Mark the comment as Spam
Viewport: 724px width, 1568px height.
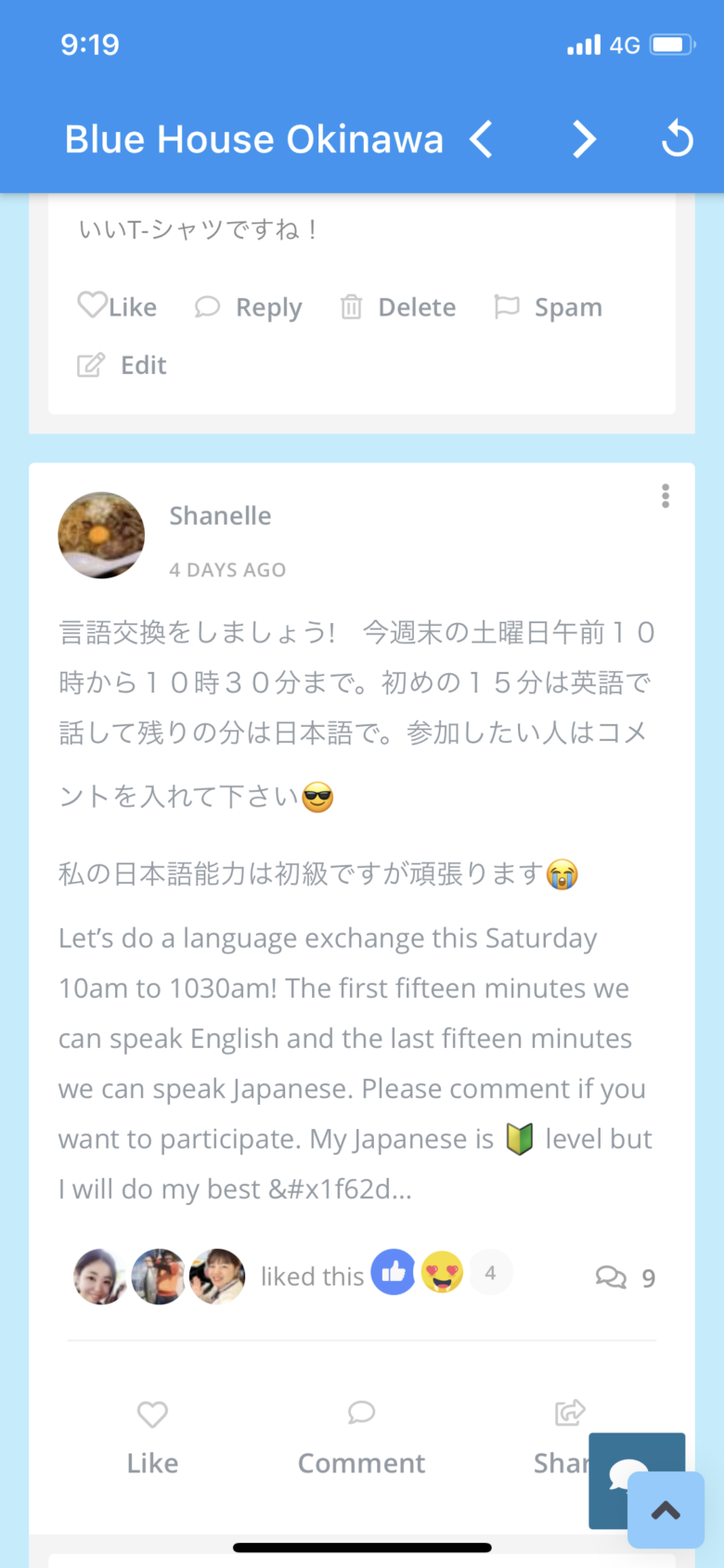549,307
